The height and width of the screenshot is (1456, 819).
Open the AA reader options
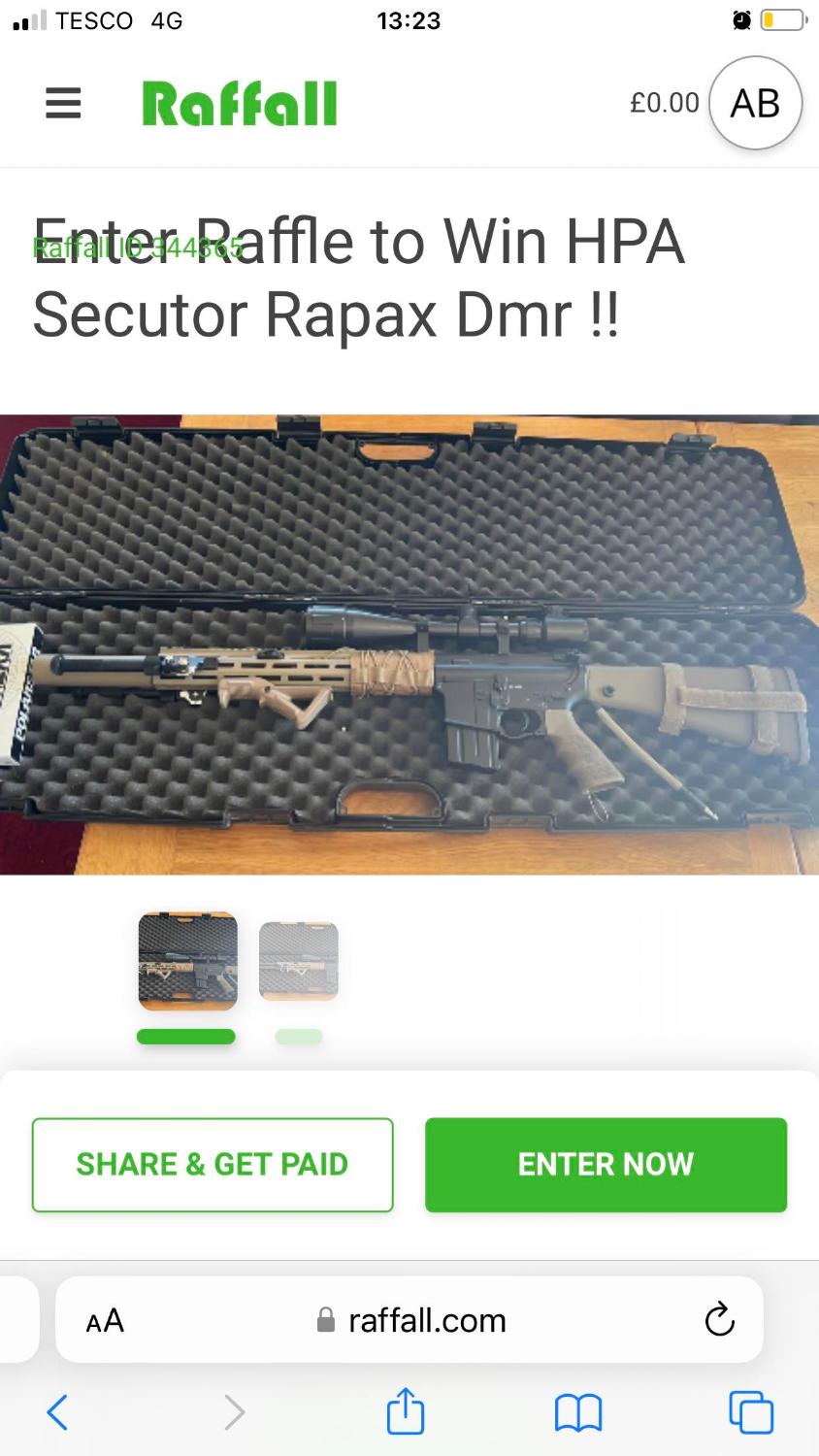pos(105,1320)
